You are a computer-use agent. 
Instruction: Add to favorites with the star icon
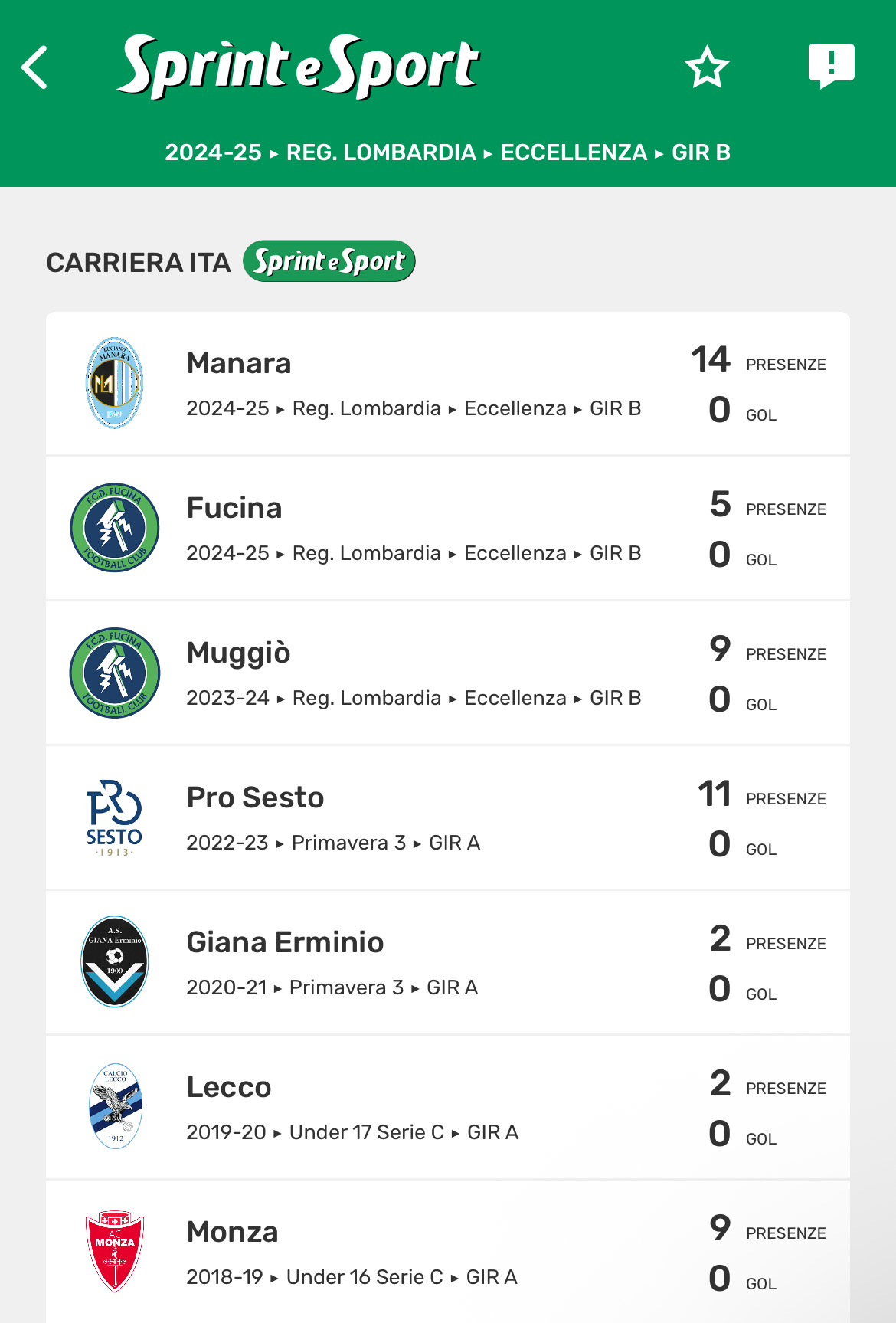(706, 67)
